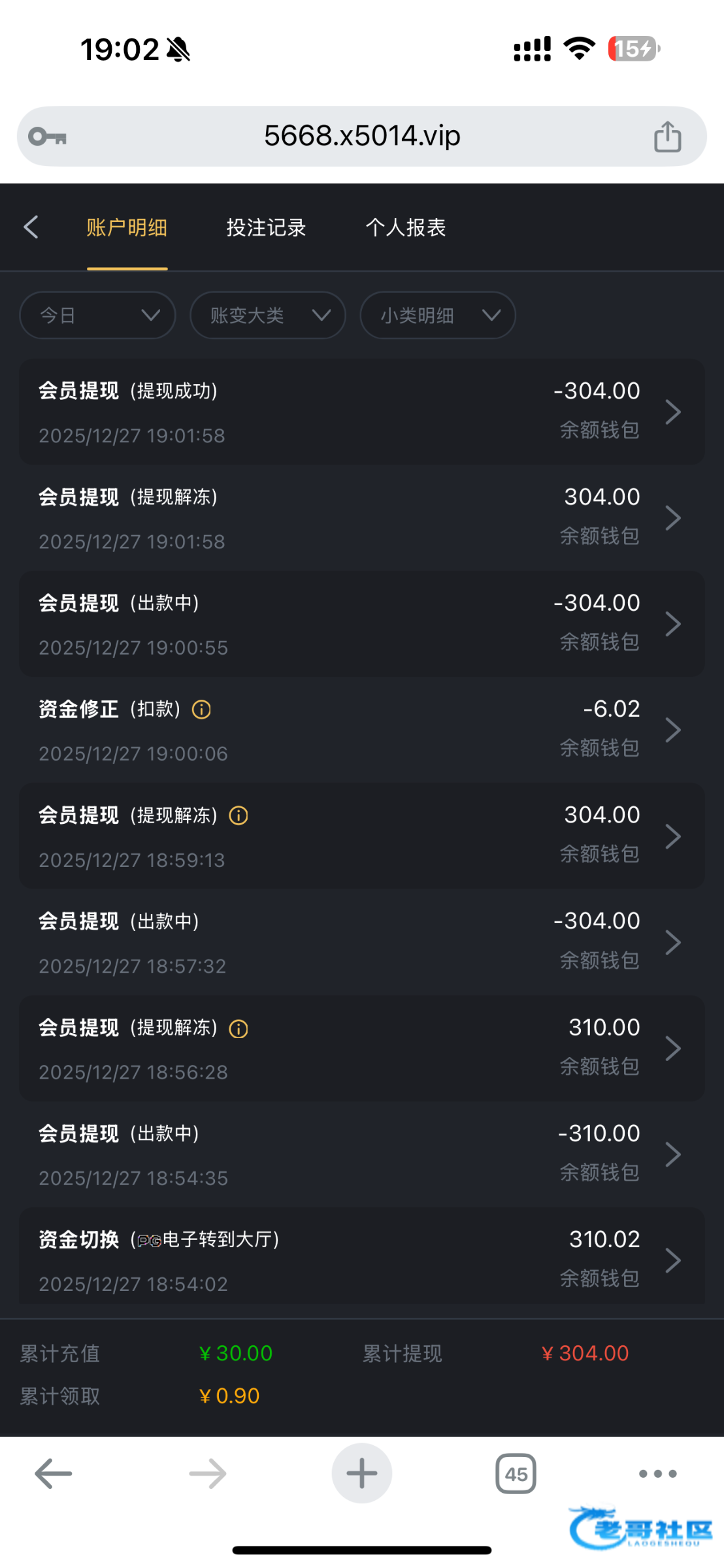Image resolution: width=724 pixels, height=1568 pixels.
Task: Open the browser's three-dot menu
Action: [x=657, y=1474]
